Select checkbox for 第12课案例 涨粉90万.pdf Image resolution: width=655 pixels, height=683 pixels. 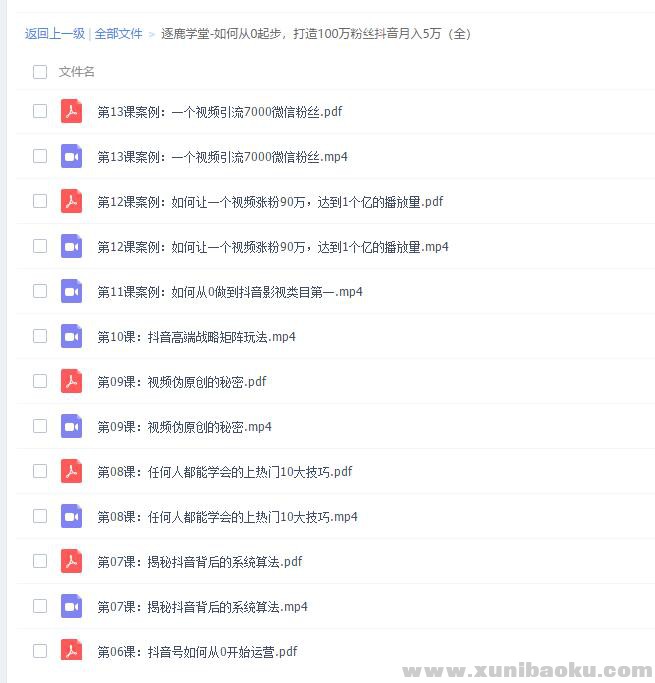(x=40, y=201)
